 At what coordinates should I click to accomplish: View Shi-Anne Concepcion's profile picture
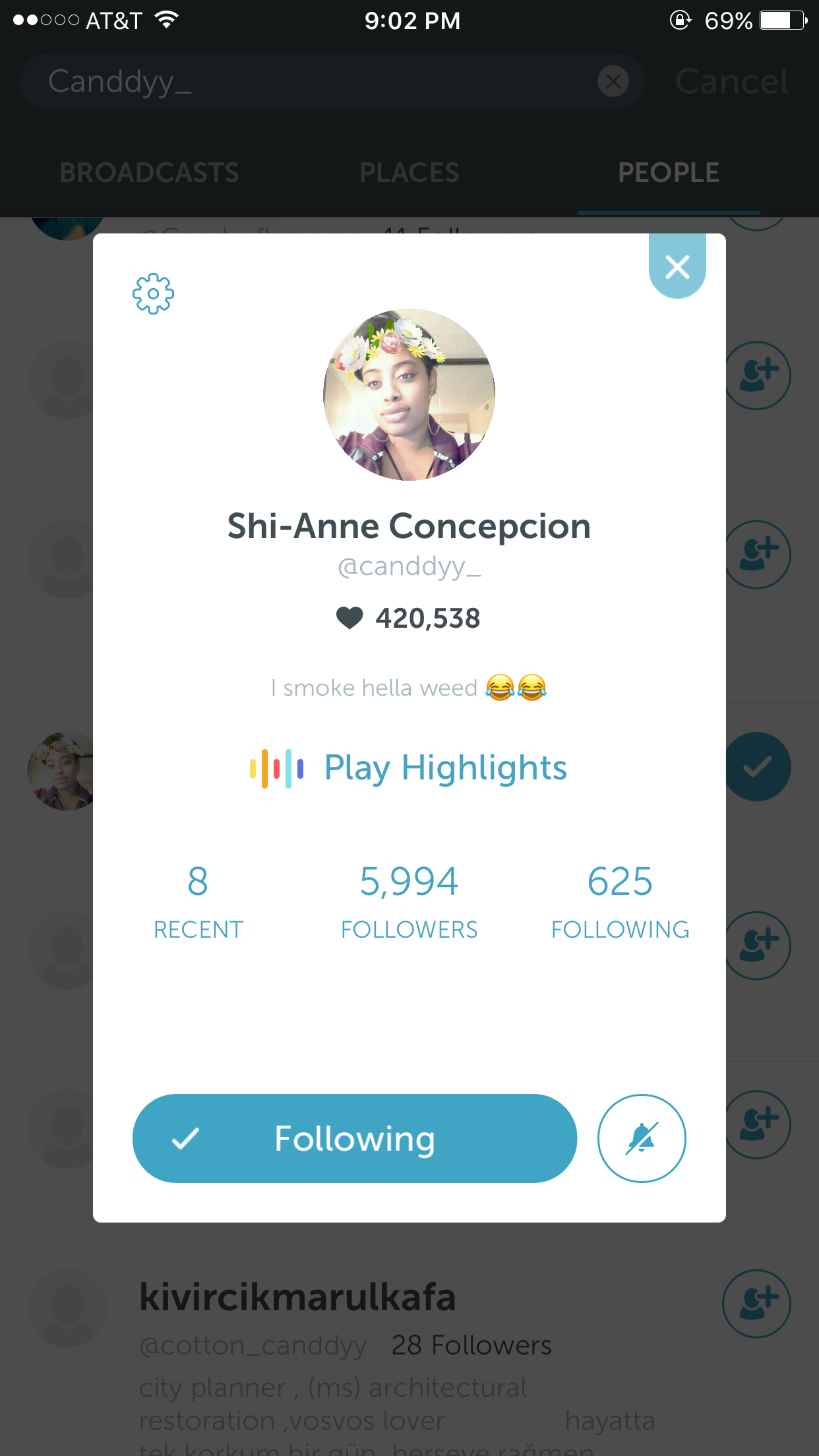[x=409, y=394]
